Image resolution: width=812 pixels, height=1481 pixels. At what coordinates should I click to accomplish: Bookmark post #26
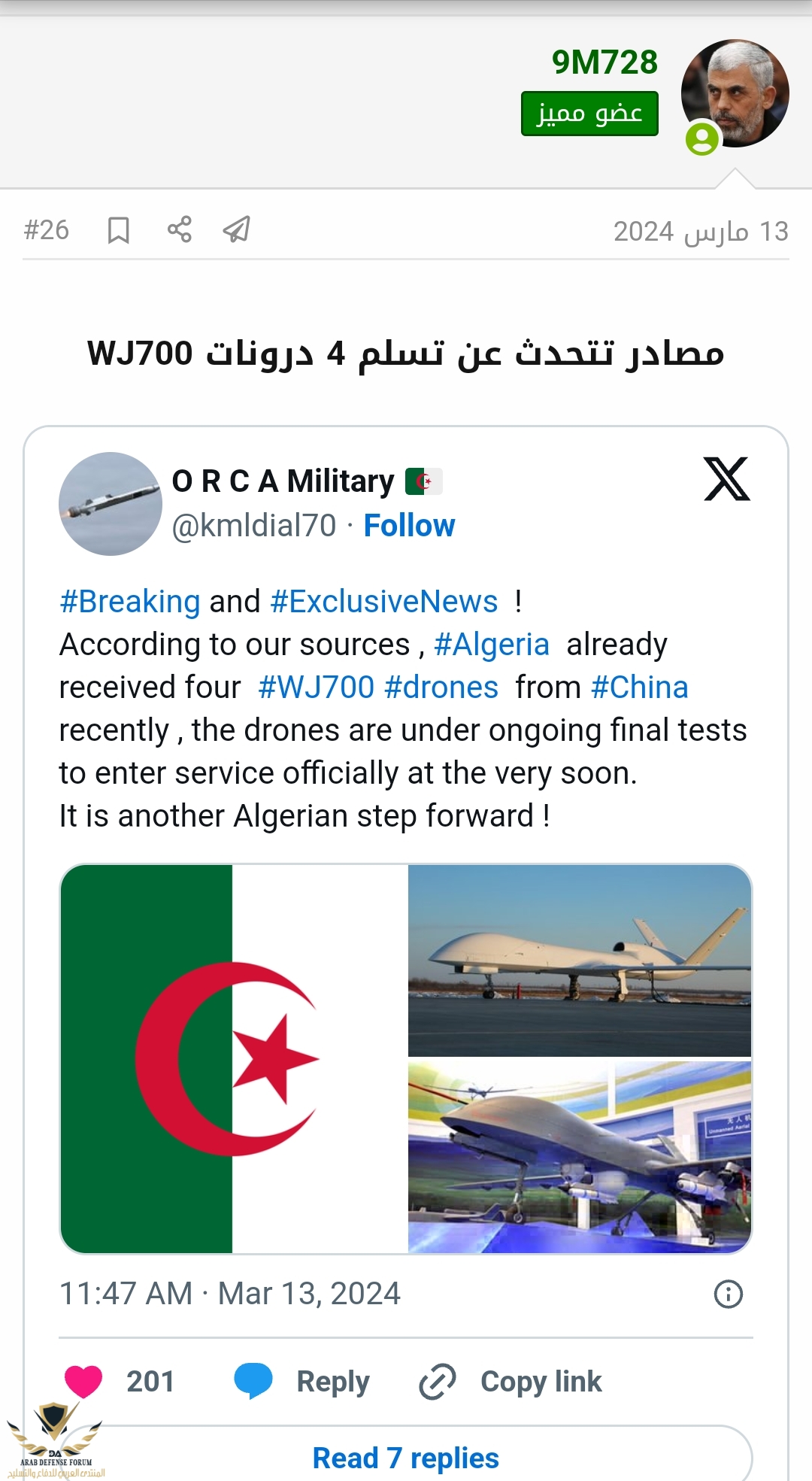tap(118, 230)
